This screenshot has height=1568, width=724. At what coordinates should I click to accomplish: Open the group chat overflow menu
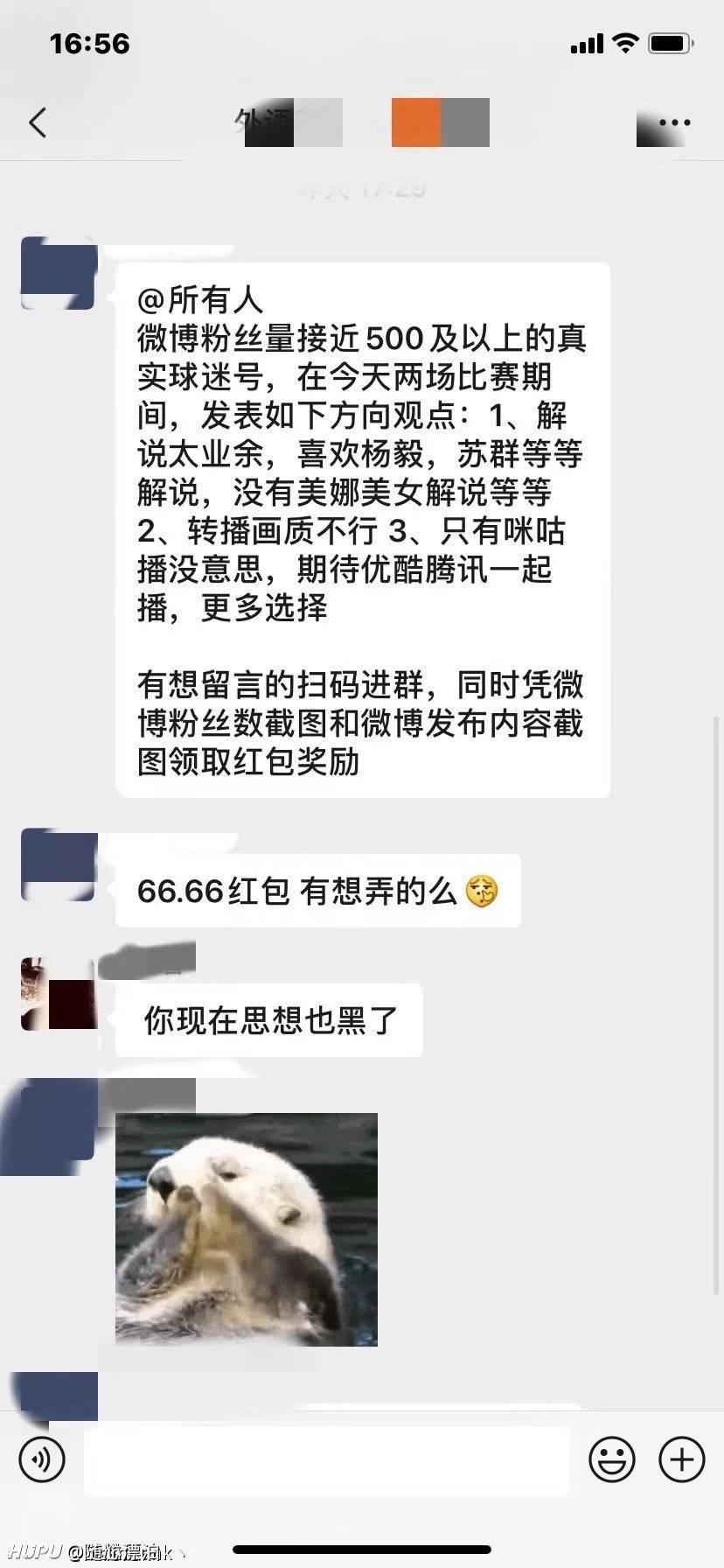(x=674, y=123)
